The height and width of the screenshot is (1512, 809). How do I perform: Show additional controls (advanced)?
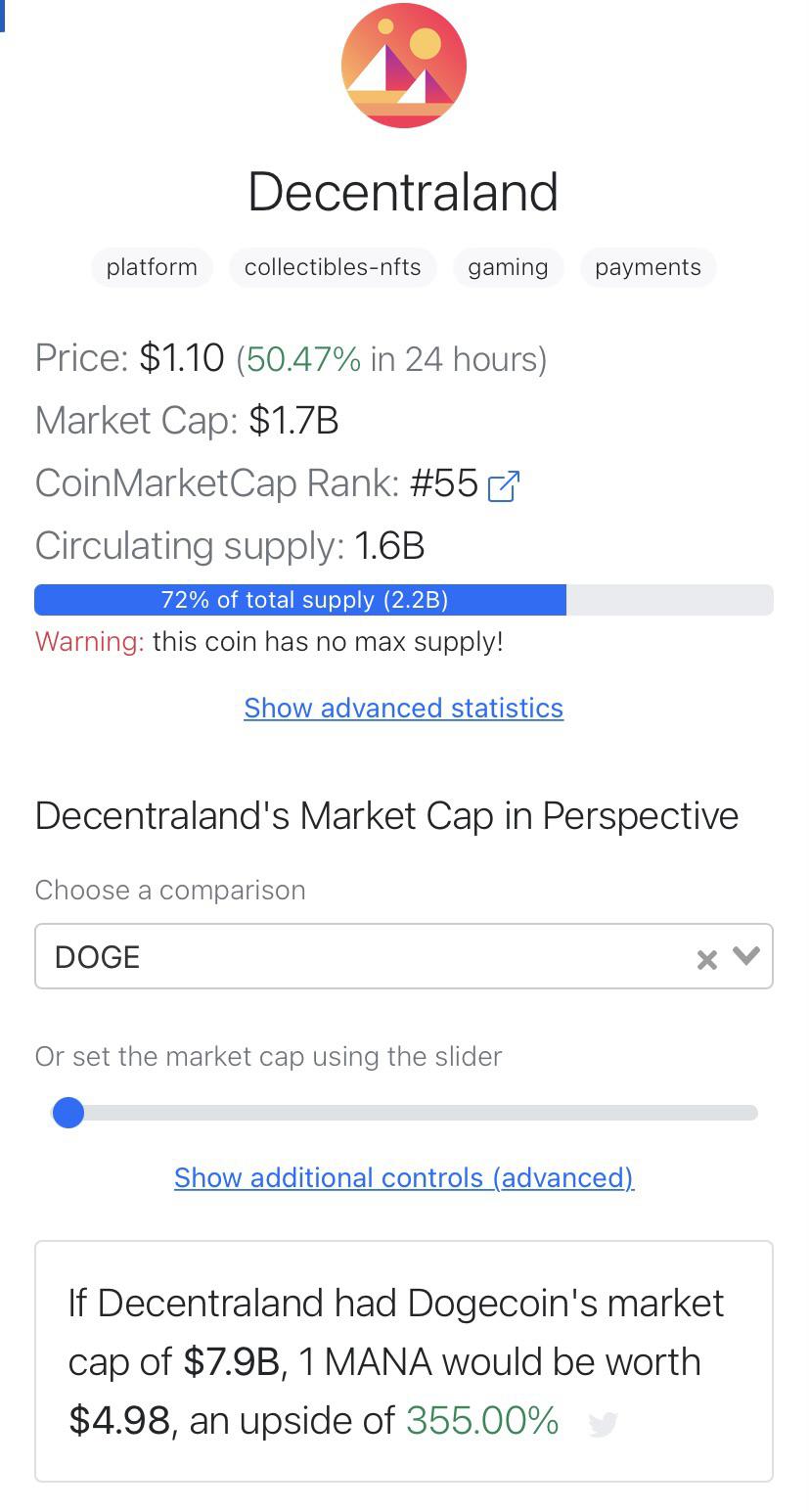(403, 1177)
